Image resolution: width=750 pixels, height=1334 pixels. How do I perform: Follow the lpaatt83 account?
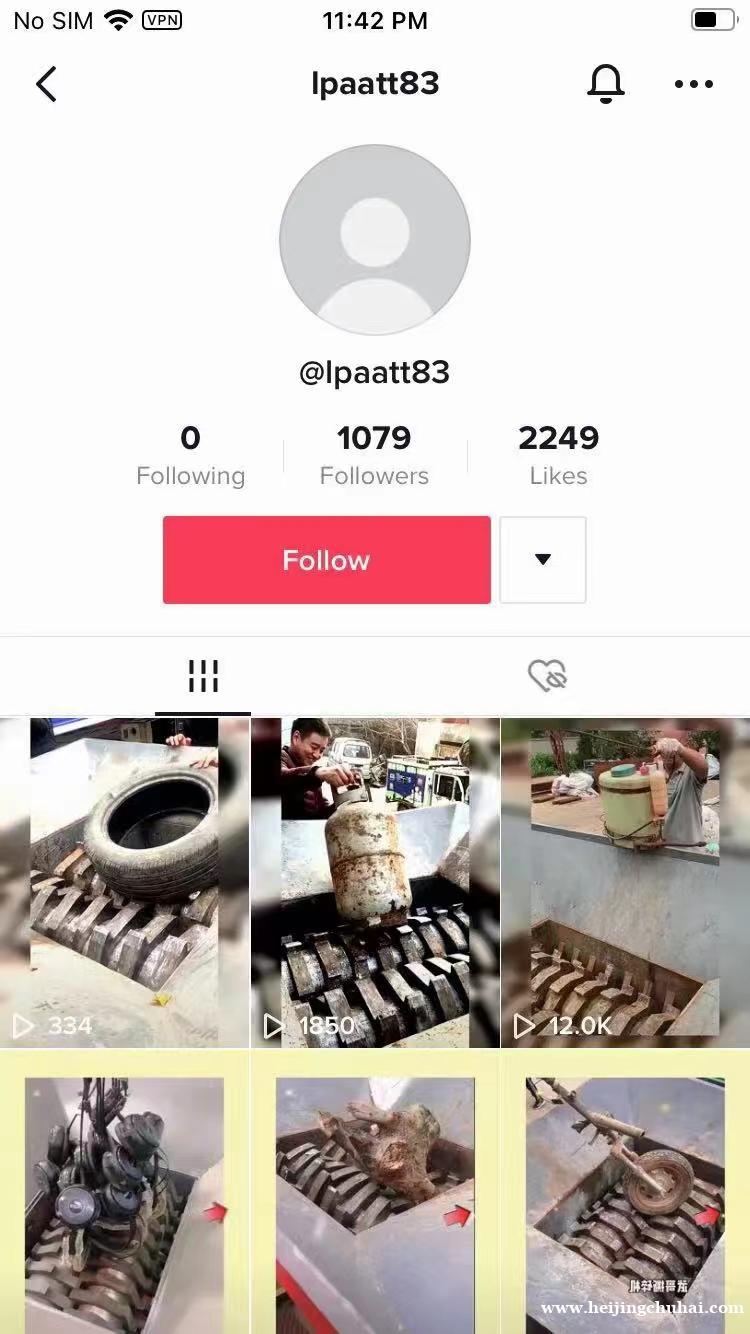pos(326,560)
